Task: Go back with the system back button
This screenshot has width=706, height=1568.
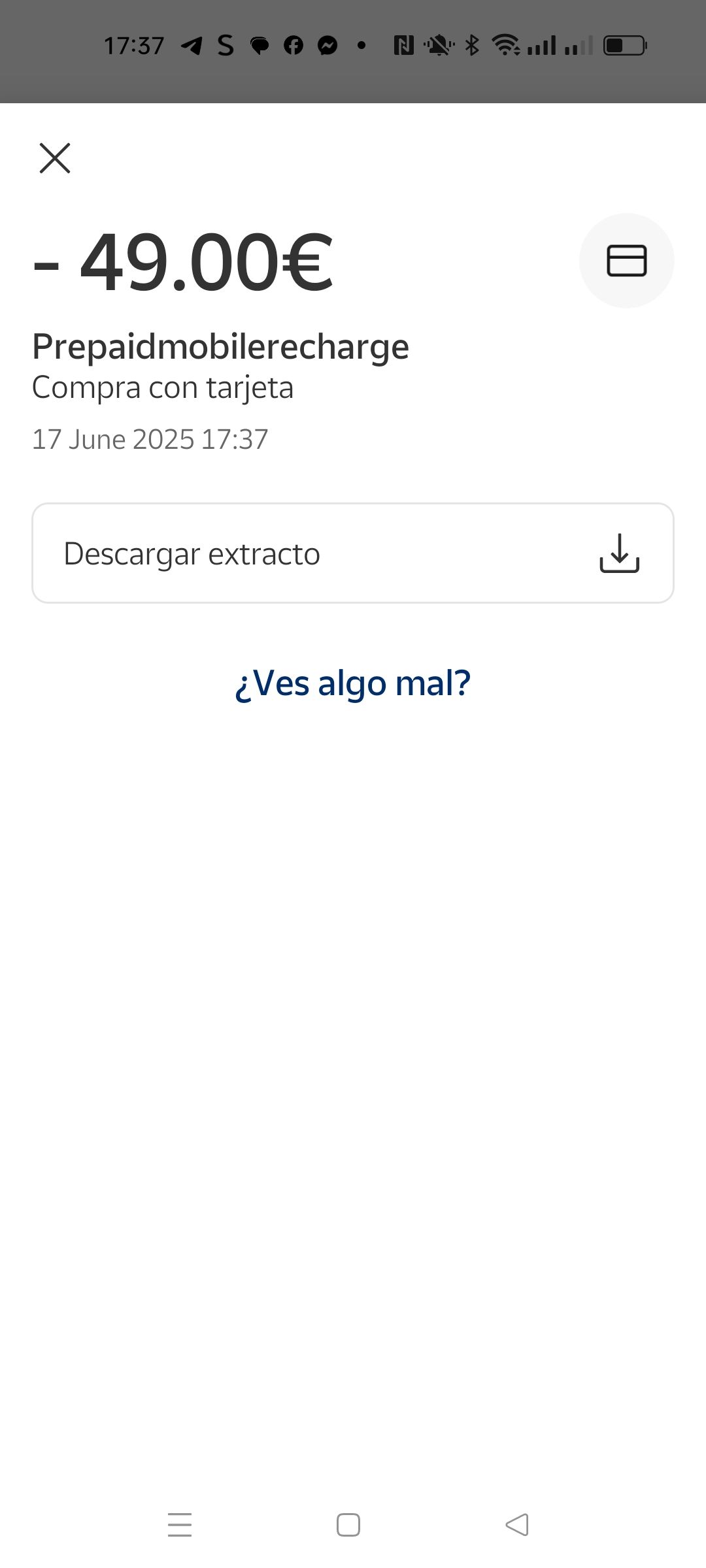Action: point(517,1525)
